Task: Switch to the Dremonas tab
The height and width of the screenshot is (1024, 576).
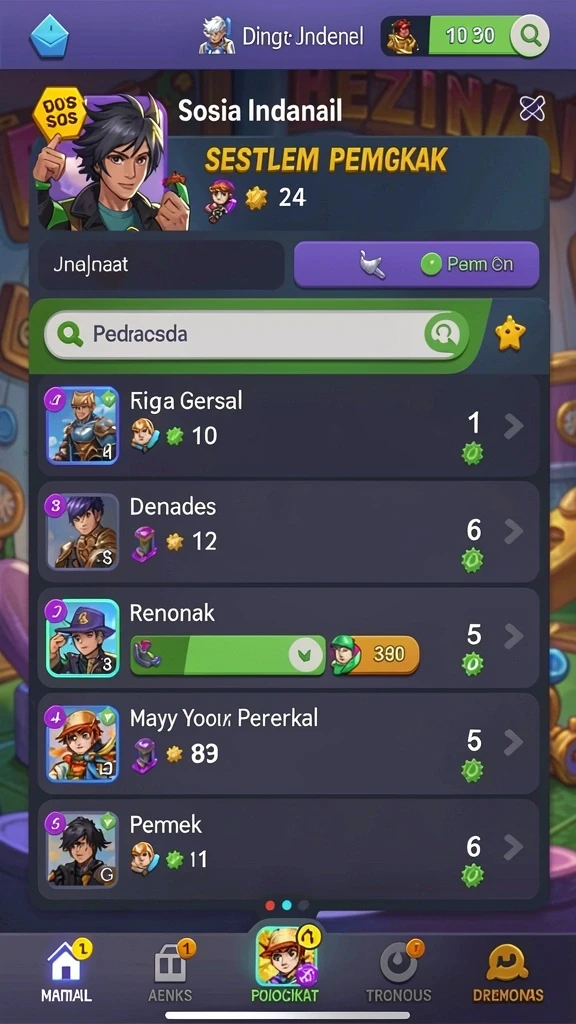Action: pos(508,971)
